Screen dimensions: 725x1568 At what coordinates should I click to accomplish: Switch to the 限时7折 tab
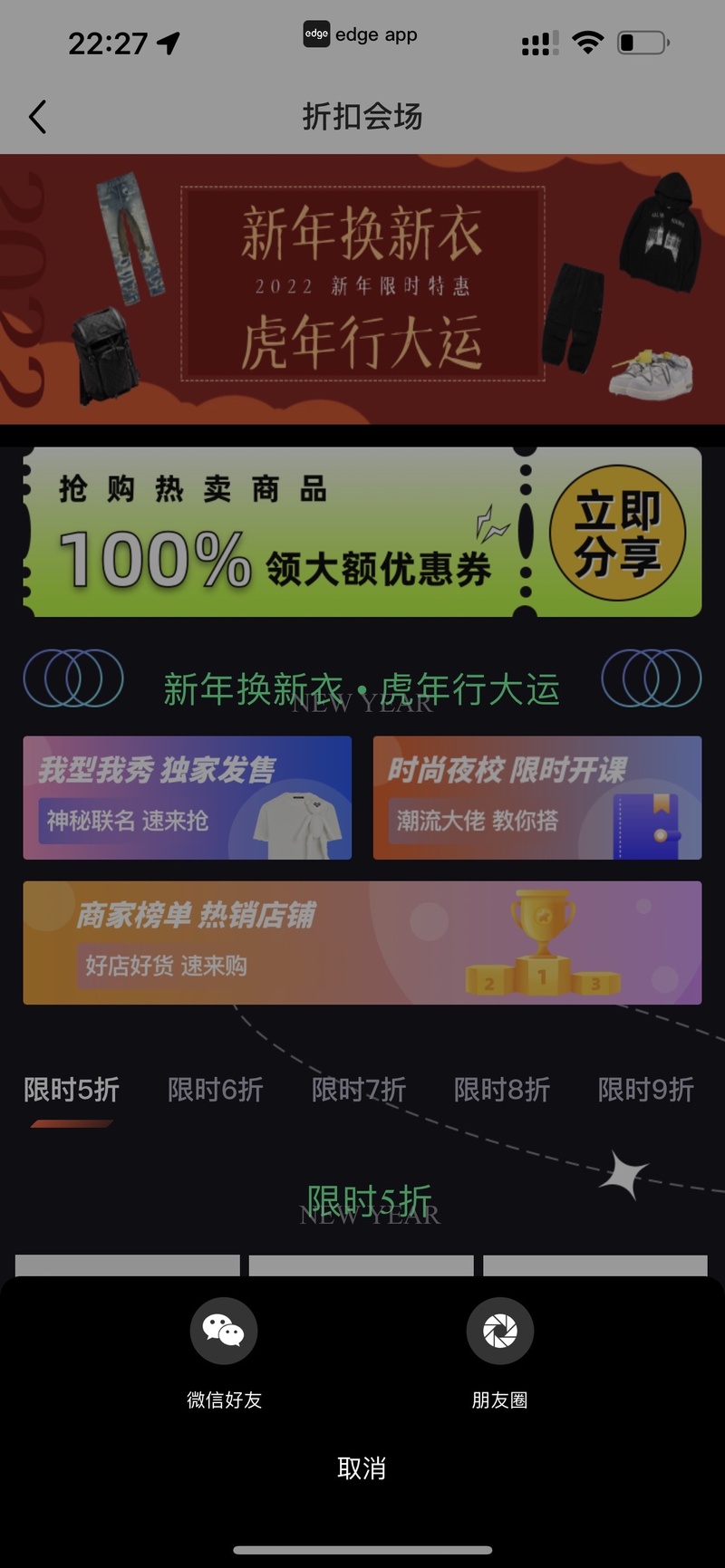(359, 1090)
